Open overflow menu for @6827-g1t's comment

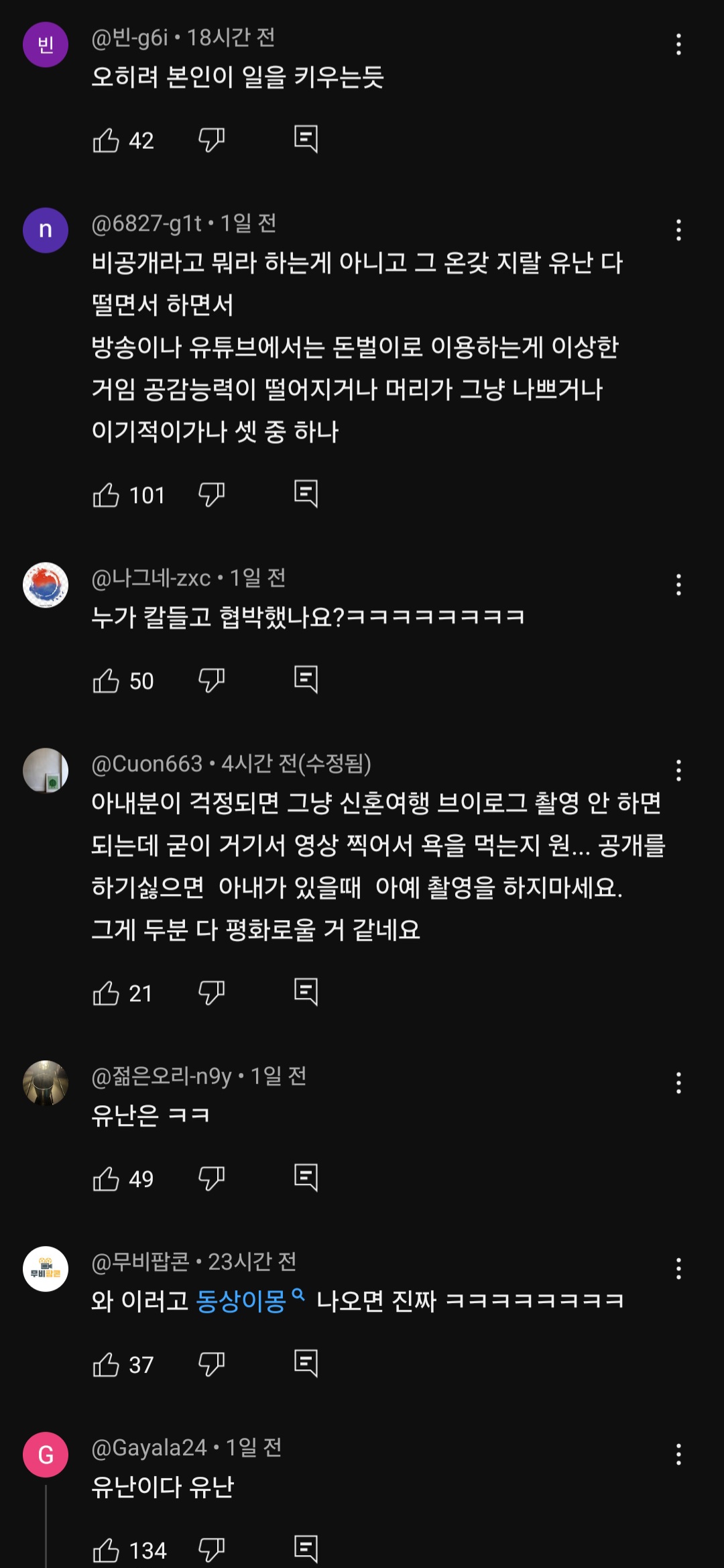tap(678, 230)
